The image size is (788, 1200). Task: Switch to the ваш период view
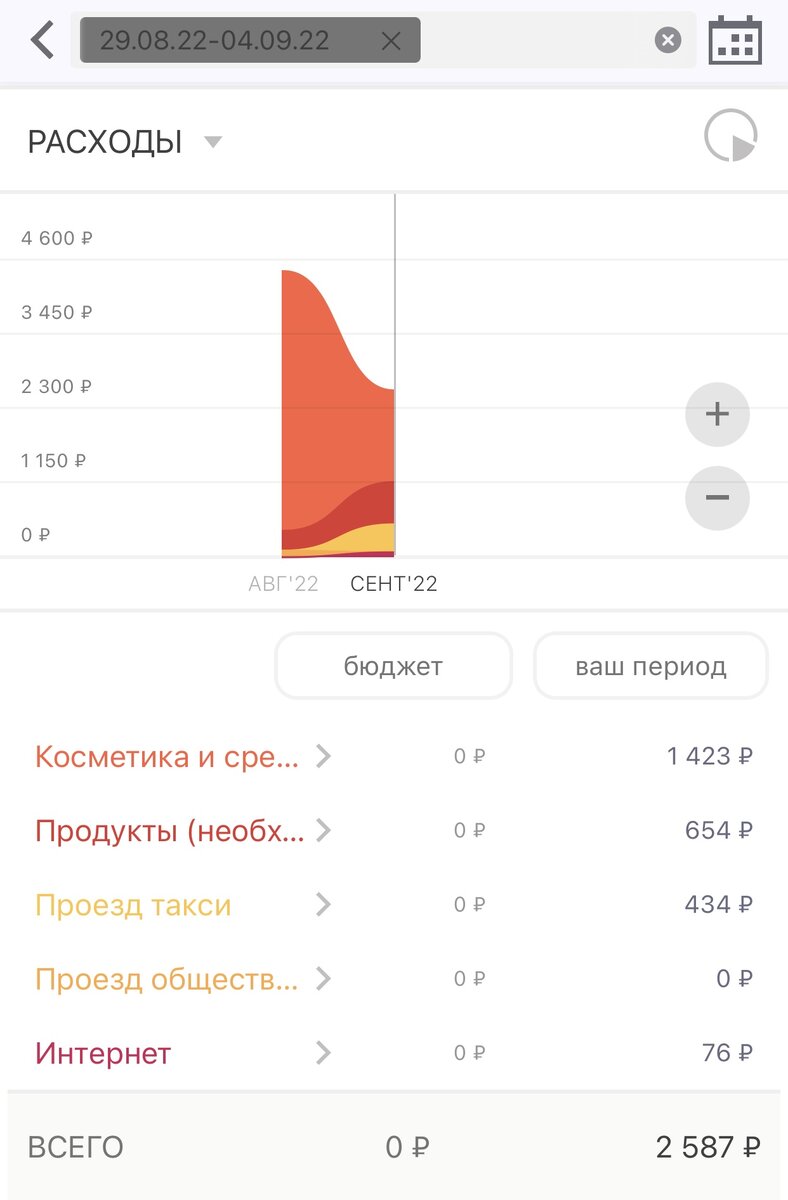(x=651, y=665)
